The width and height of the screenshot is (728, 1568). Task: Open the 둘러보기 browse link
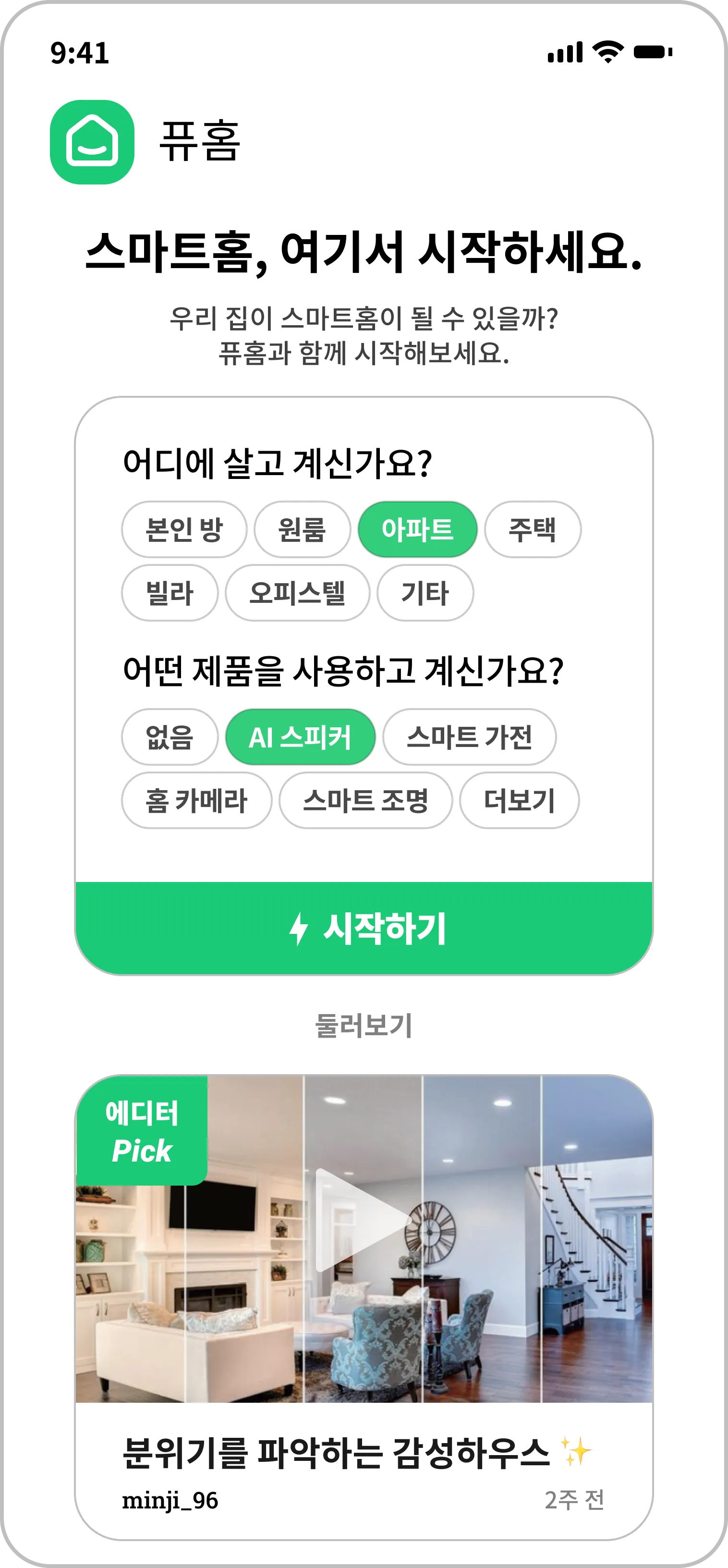pos(364,1026)
